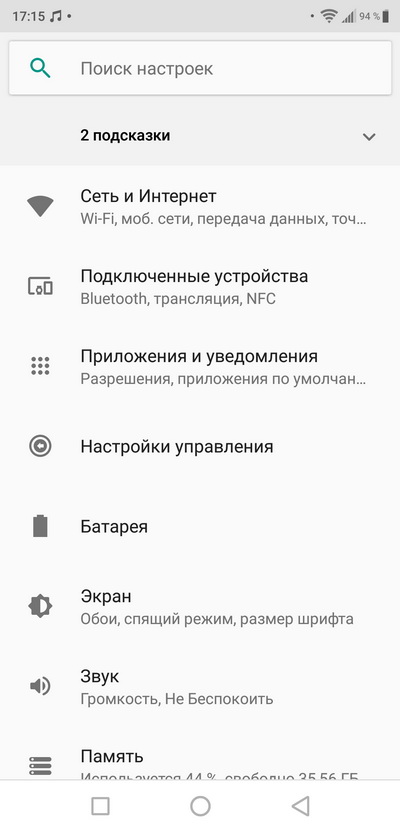Go back using the navigation bar

301,806
